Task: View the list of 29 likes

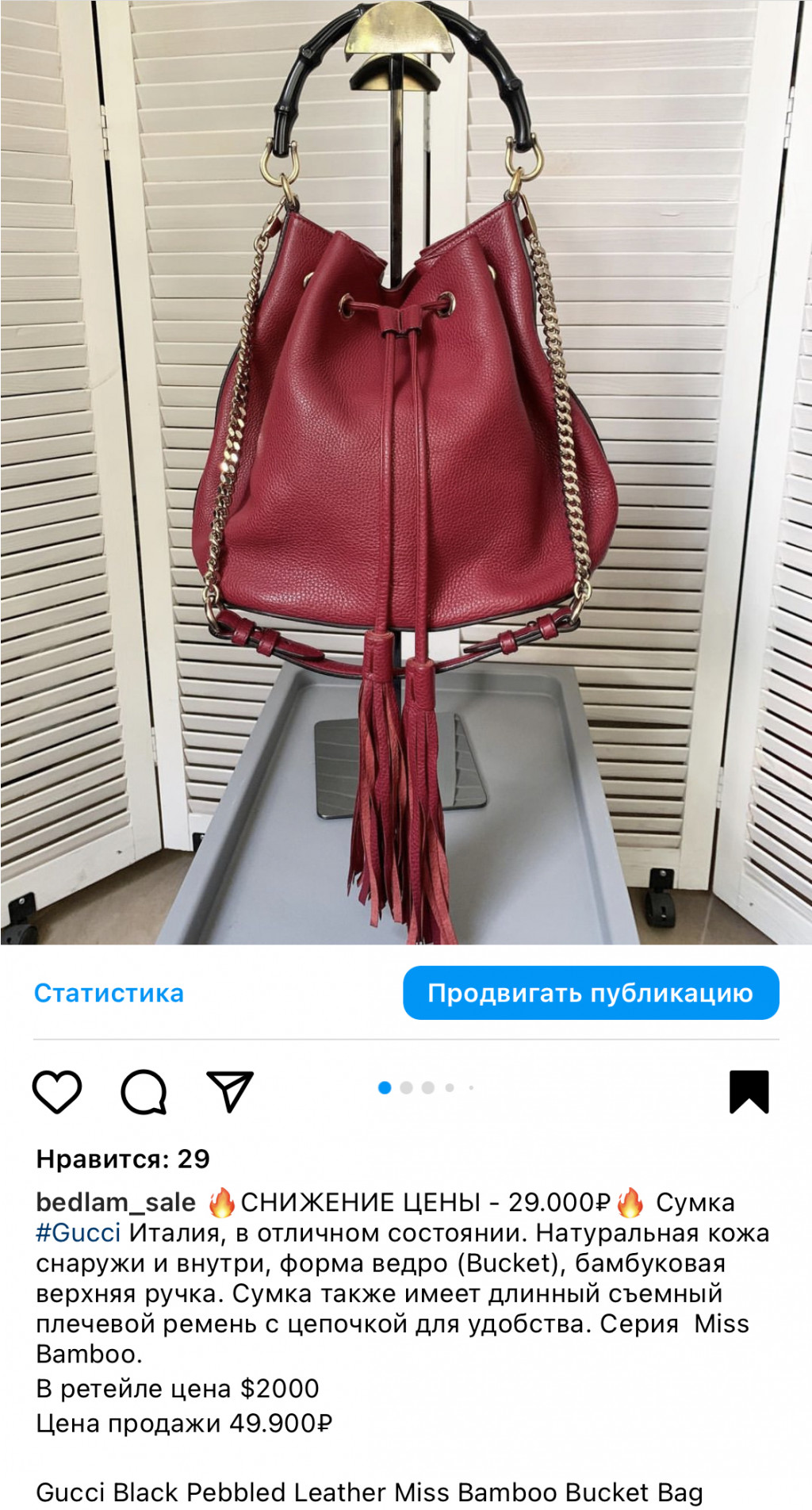Action: point(123,1159)
